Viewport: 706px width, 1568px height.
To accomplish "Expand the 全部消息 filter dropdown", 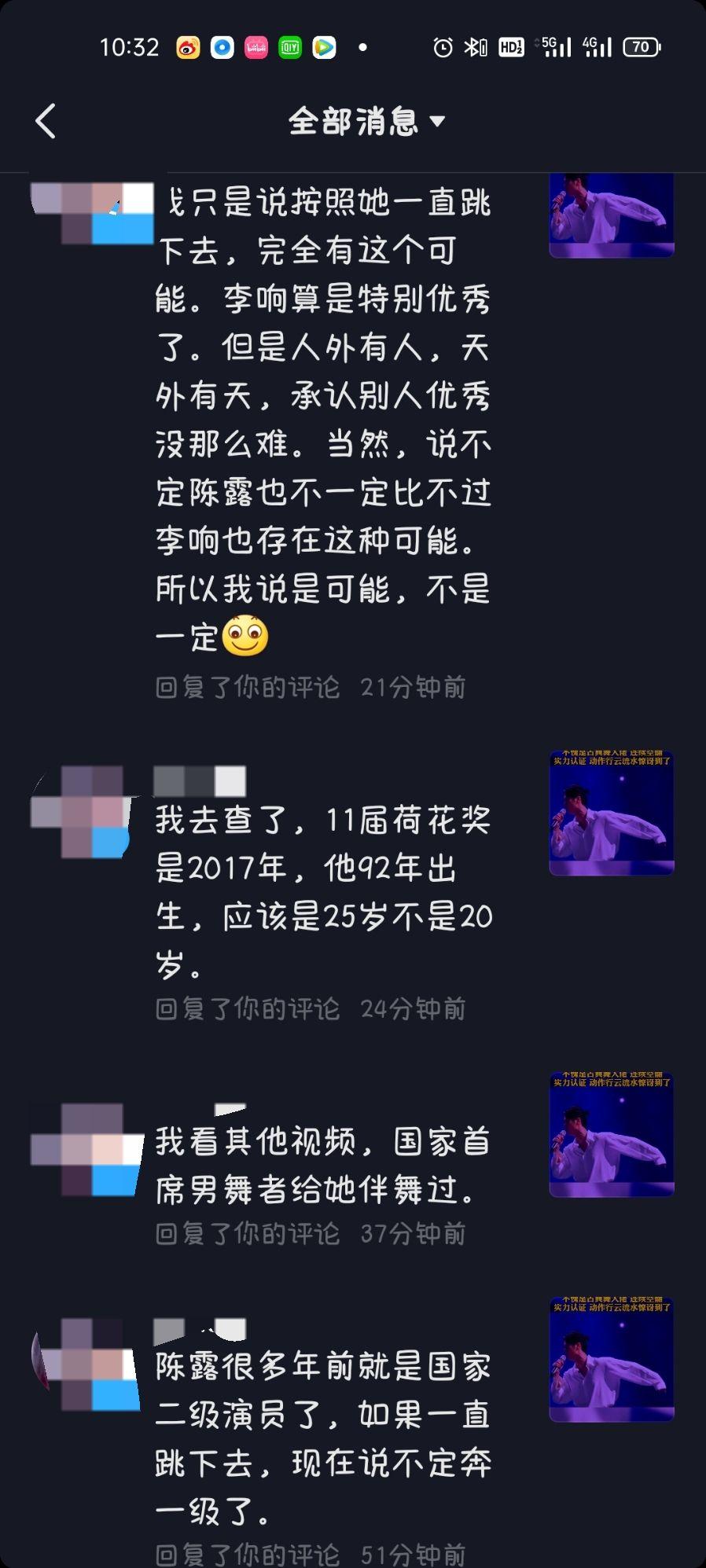I will pyautogui.click(x=366, y=121).
